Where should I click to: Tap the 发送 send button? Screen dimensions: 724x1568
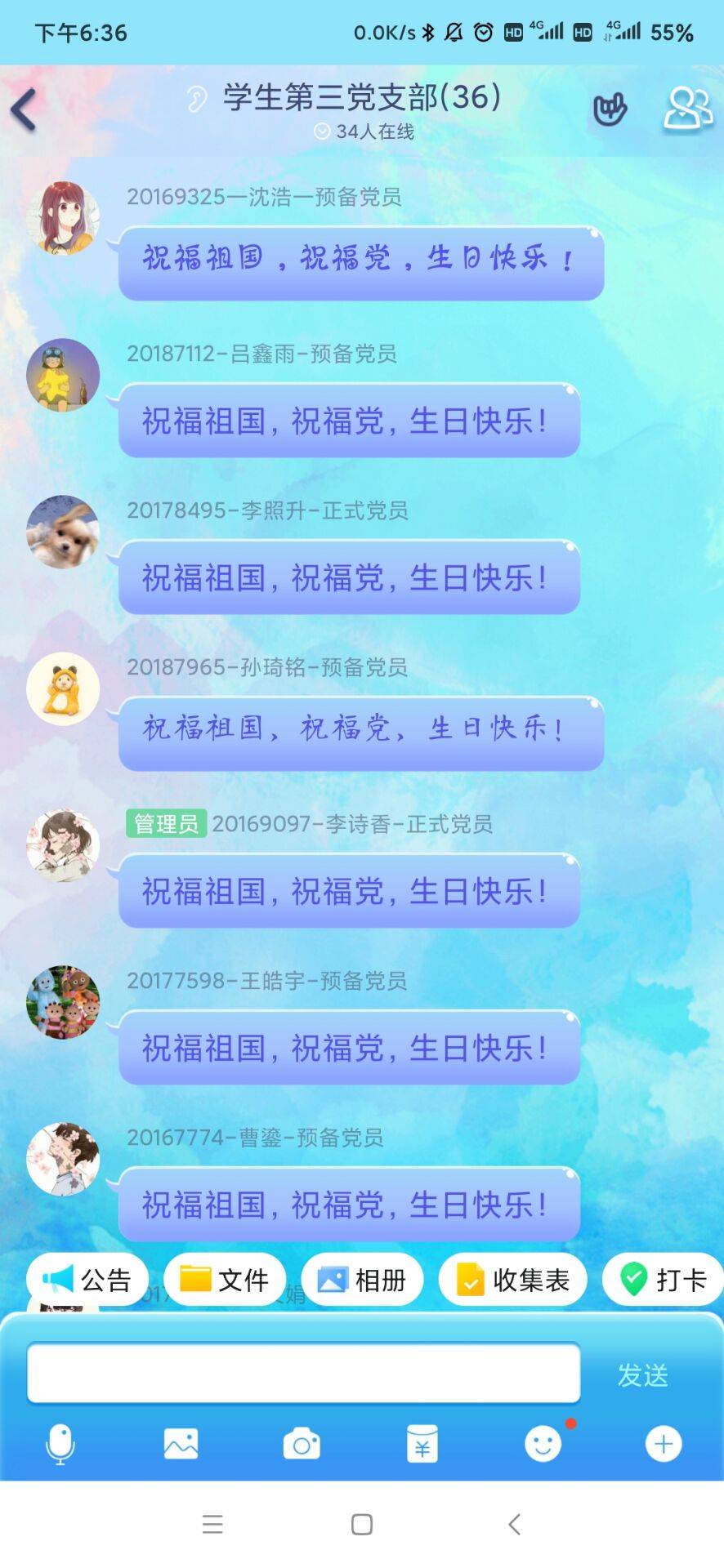pyautogui.click(x=643, y=1375)
